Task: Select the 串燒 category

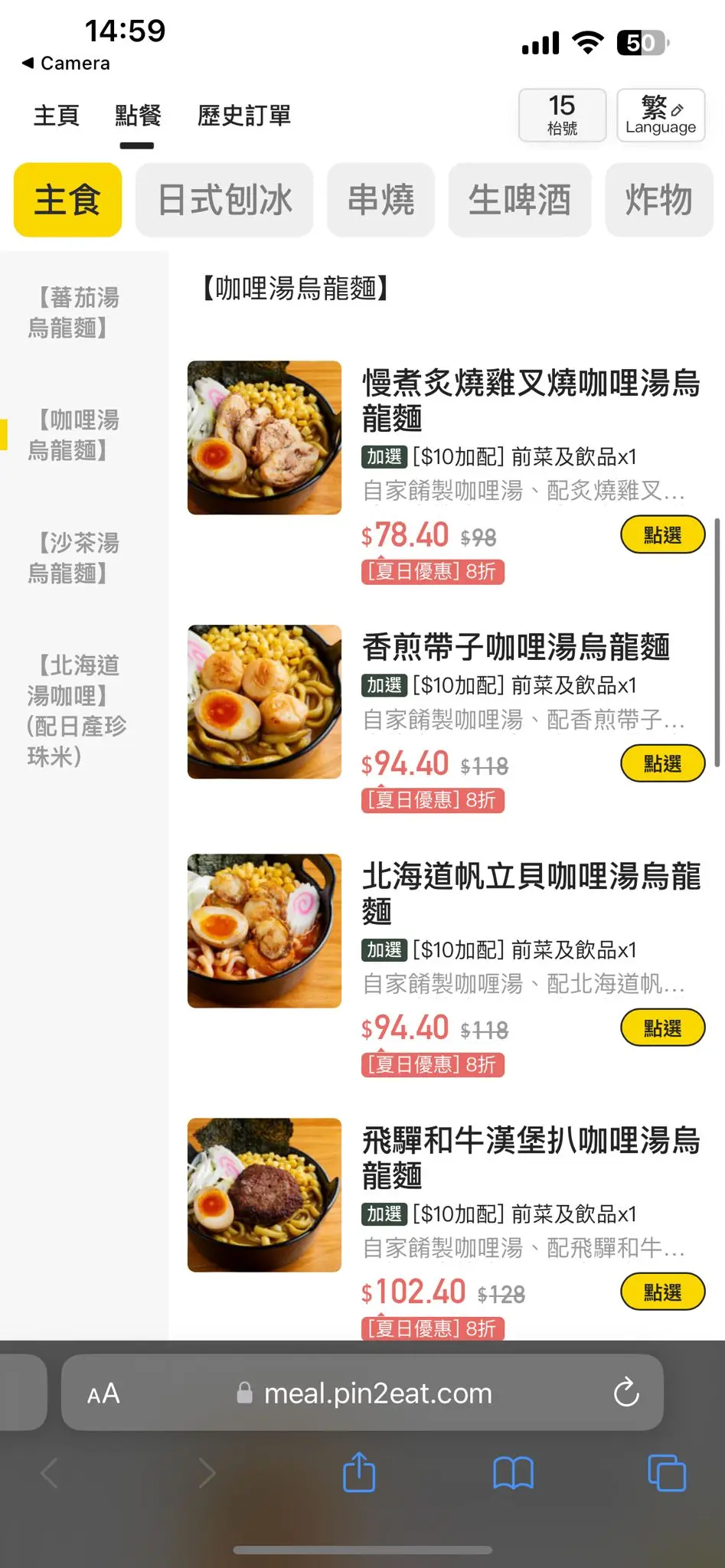Action: pos(380,200)
